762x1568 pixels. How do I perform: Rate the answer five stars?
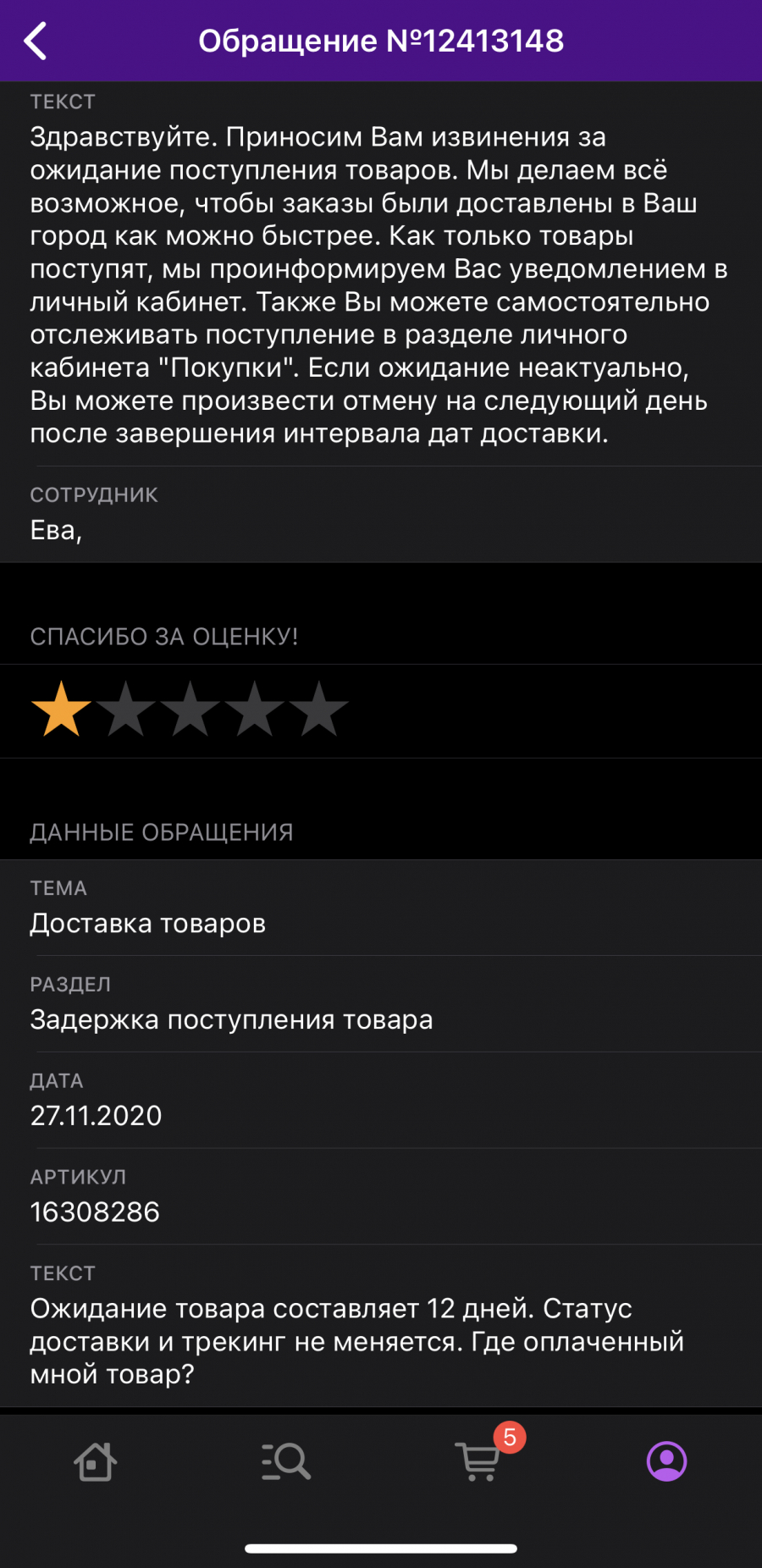pyautogui.click(x=318, y=709)
